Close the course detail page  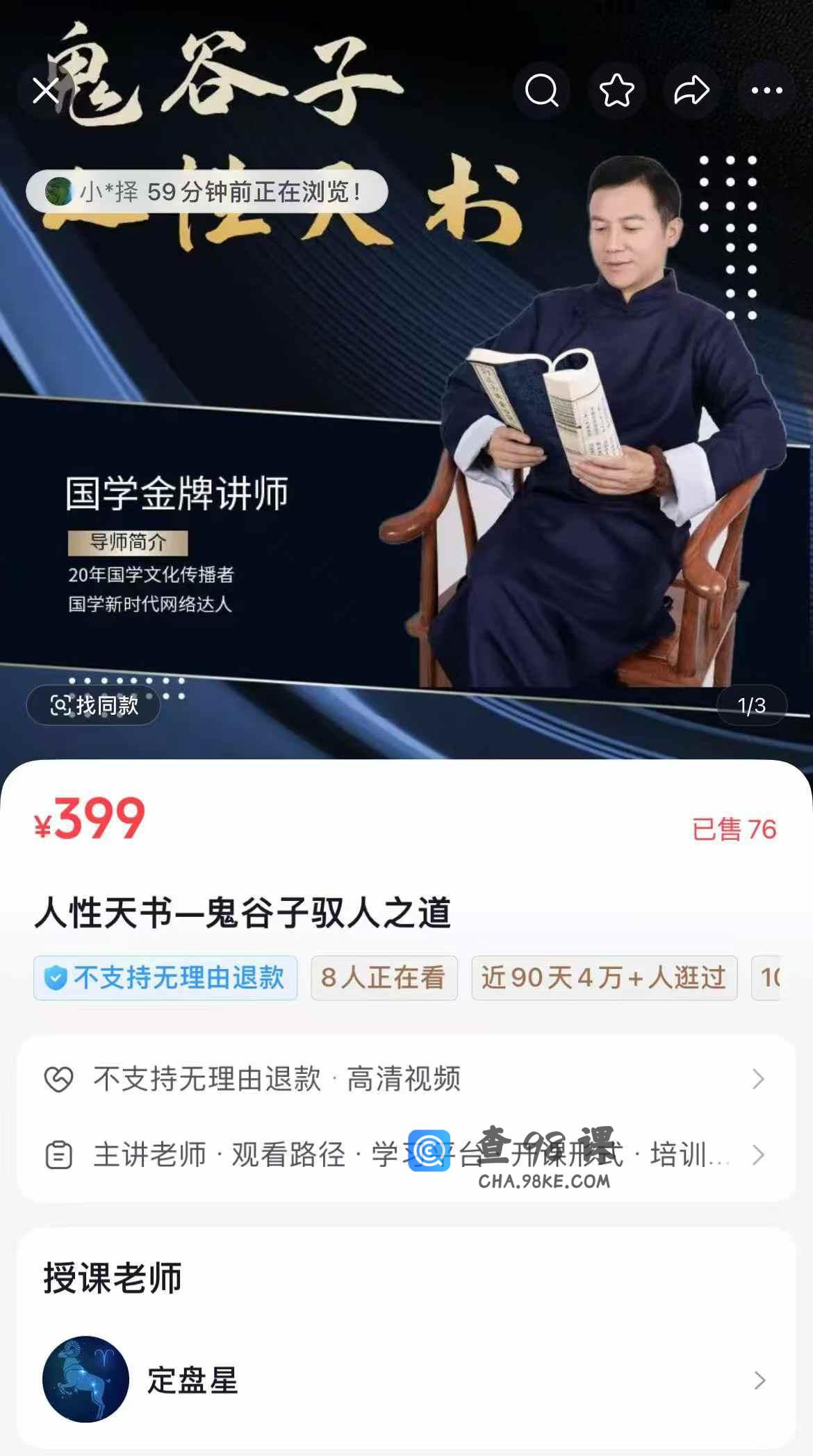[46, 90]
